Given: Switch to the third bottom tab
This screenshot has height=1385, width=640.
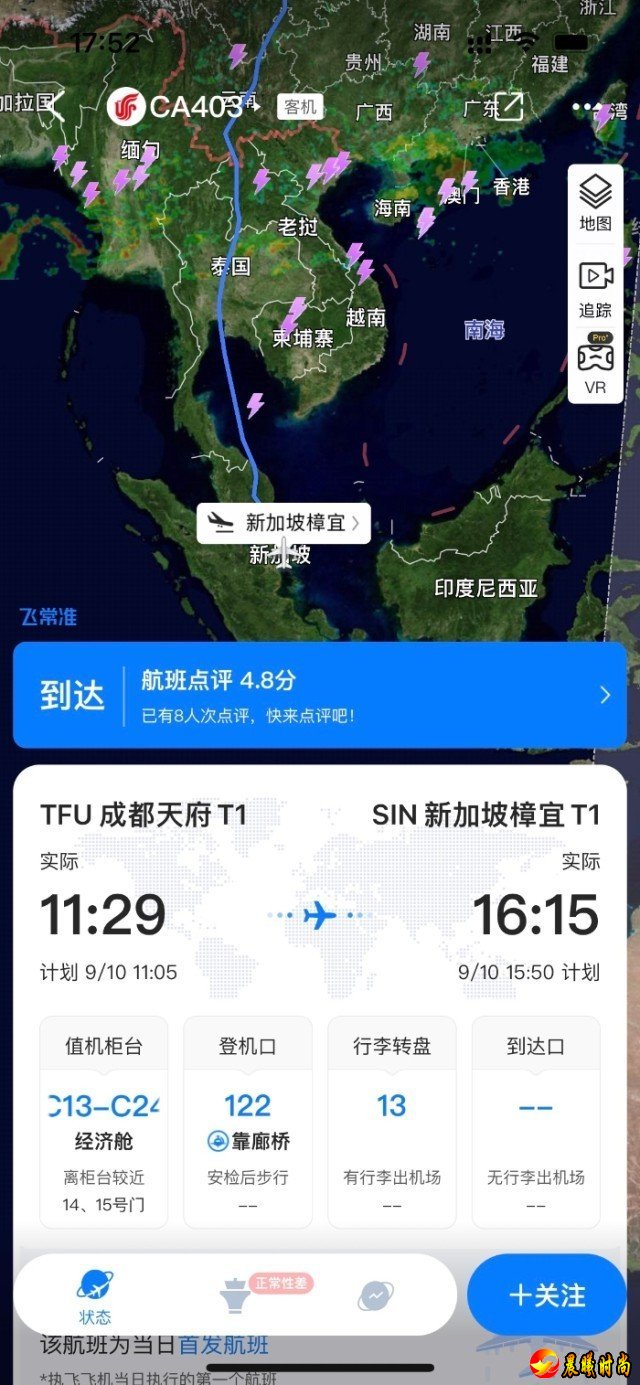Looking at the screenshot, I should pos(375,1296).
